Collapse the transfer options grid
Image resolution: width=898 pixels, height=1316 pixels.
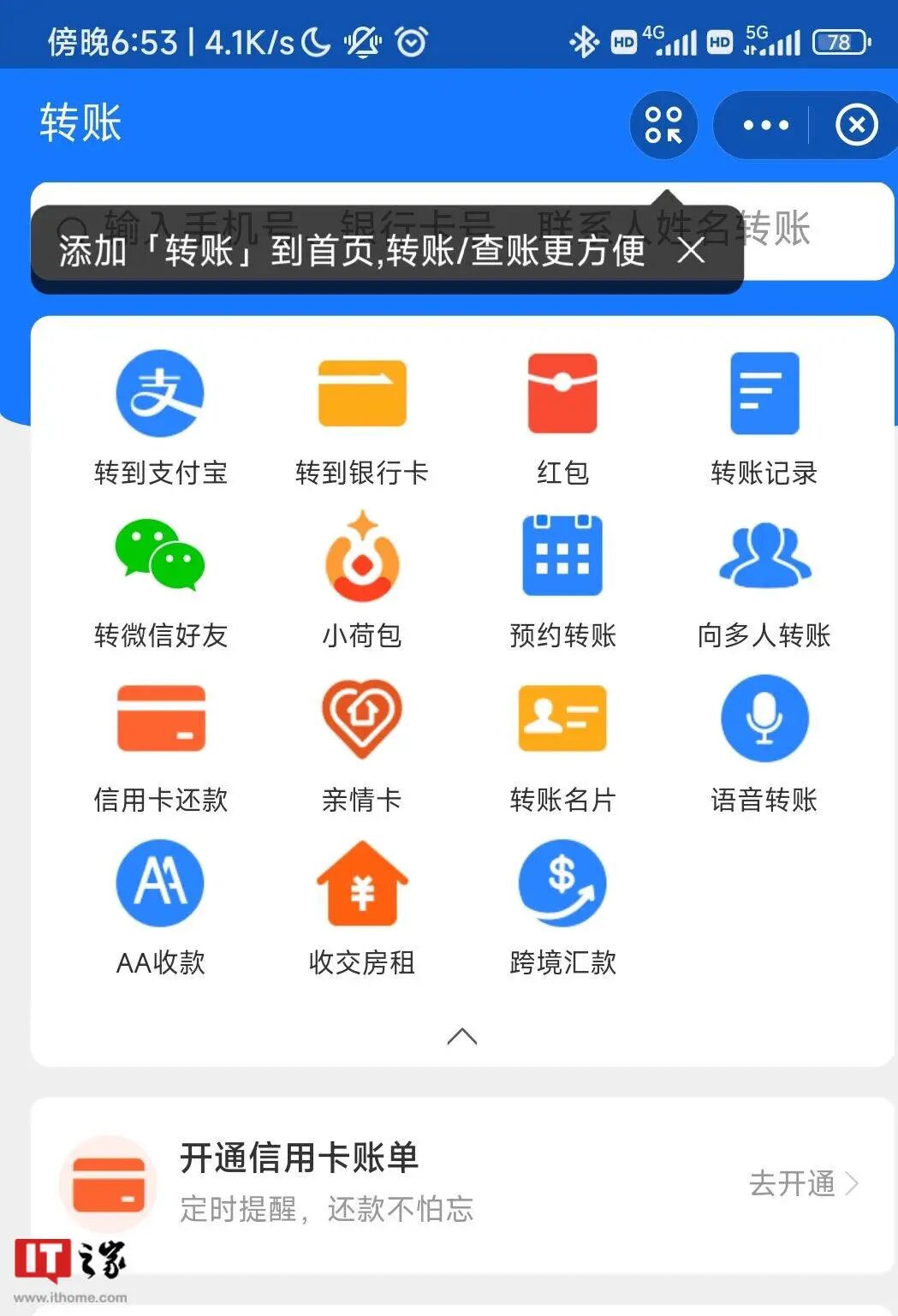pyautogui.click(x=462, y=1037)
